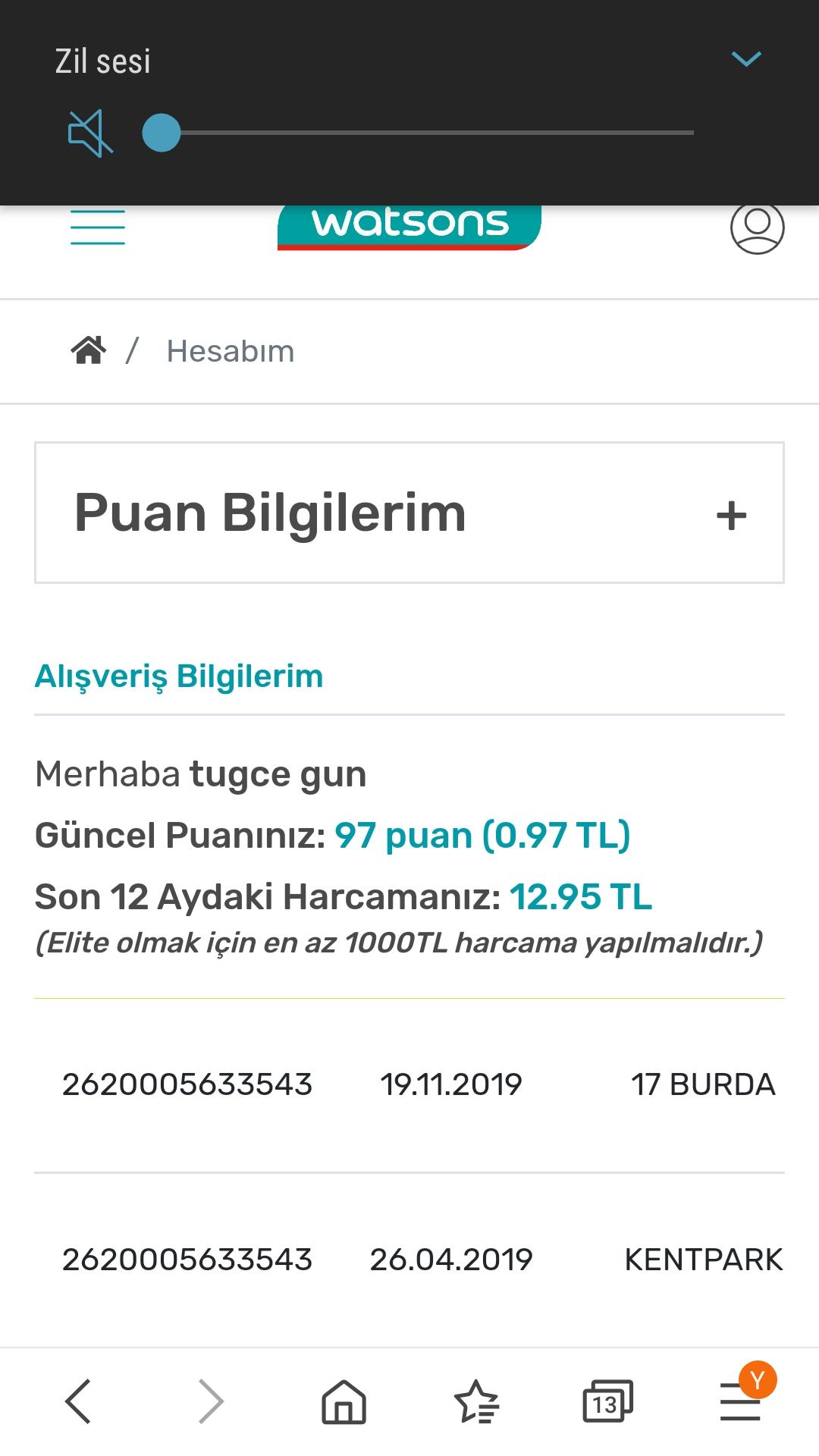The image size is (819, 1456).
Task: Open the Hesabım breadcrumb link
Action: point(231,351)
